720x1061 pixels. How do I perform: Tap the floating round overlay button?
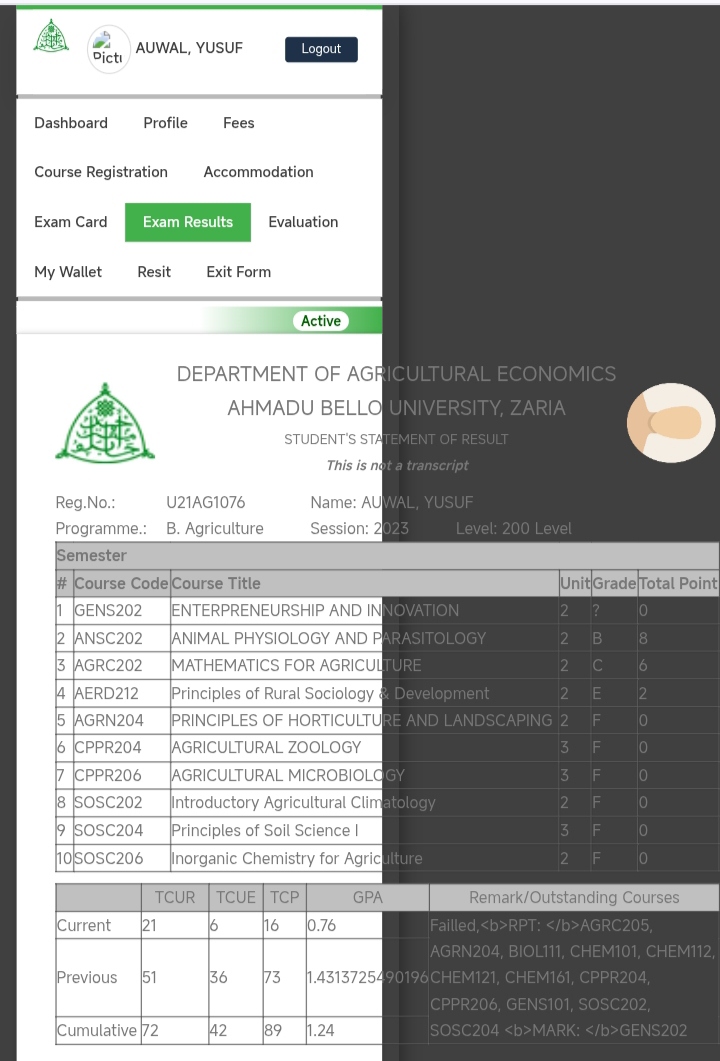[x=671, y=423]
